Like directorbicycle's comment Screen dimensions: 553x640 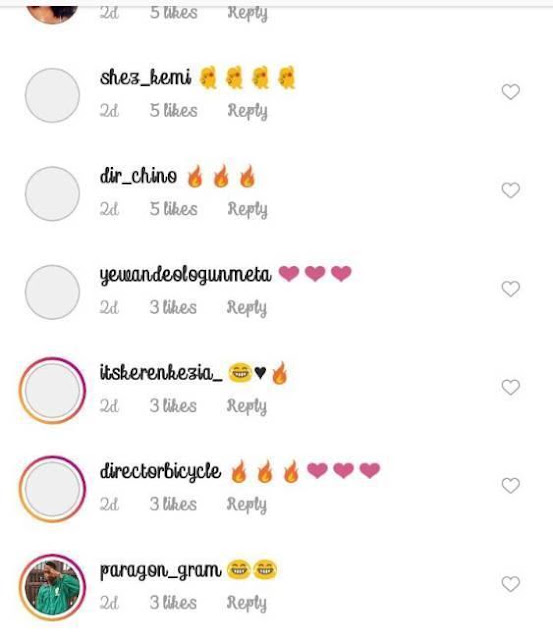point(511,486)
